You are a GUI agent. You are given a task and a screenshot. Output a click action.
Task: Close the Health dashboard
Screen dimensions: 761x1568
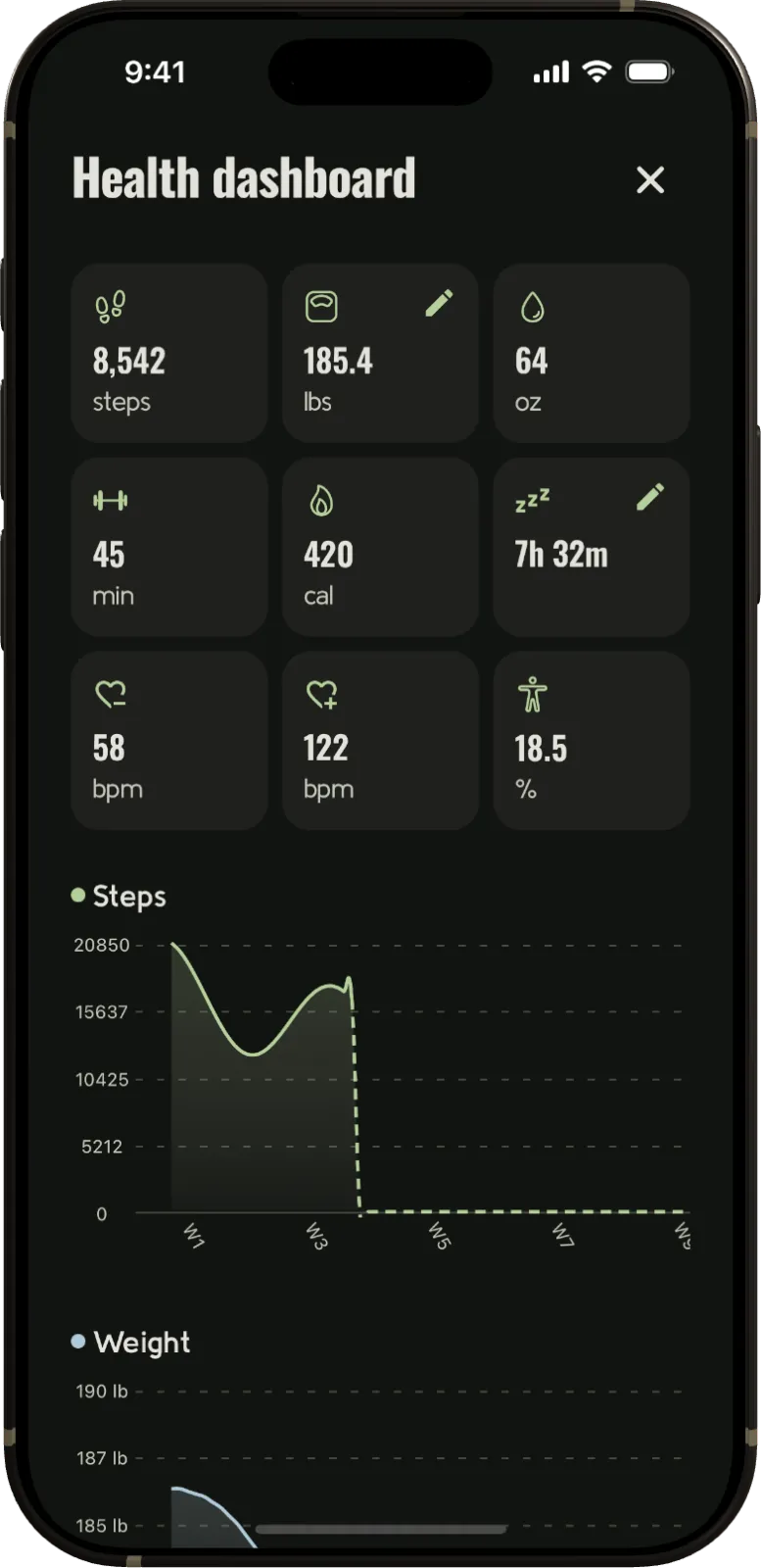tap(650, 180)
